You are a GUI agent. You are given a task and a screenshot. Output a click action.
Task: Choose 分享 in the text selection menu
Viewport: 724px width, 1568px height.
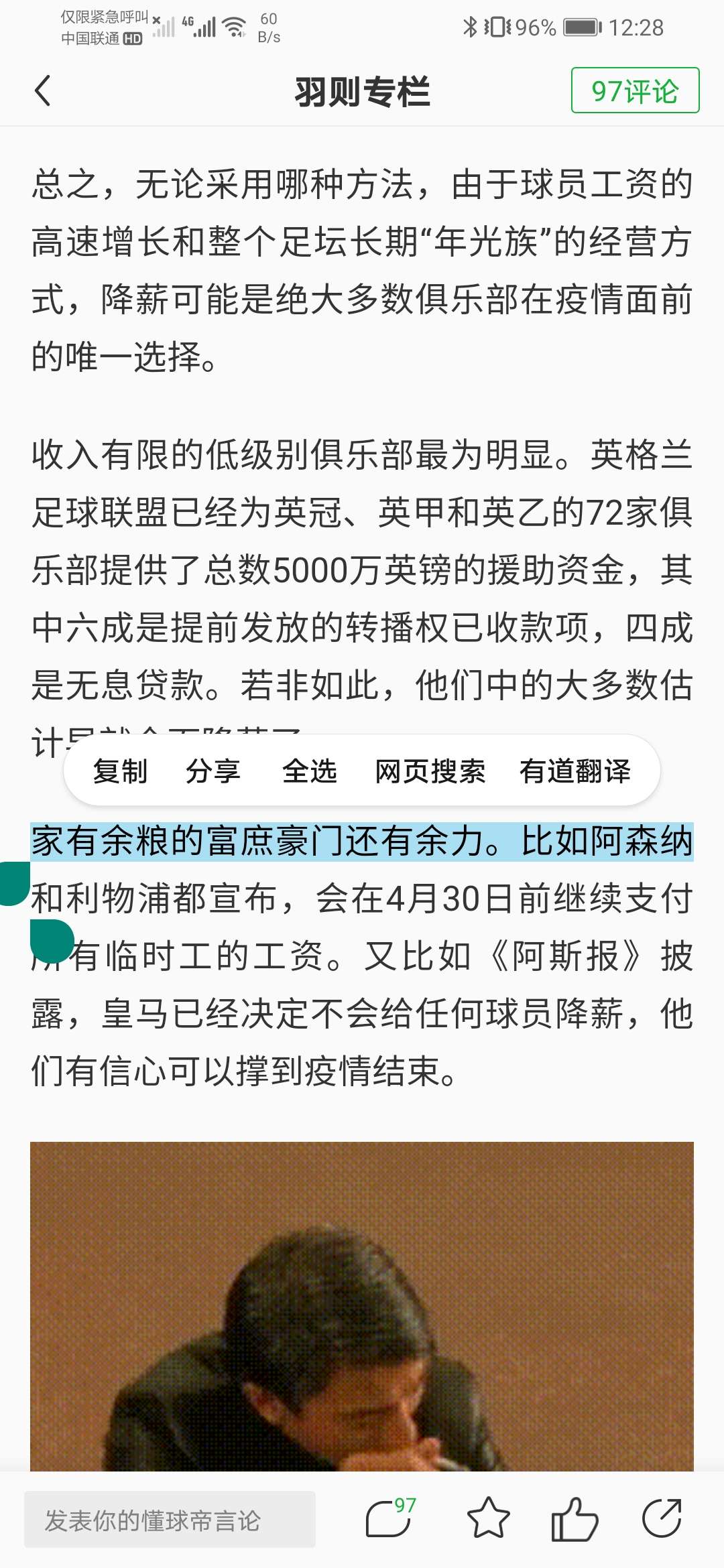click(213, 771)
